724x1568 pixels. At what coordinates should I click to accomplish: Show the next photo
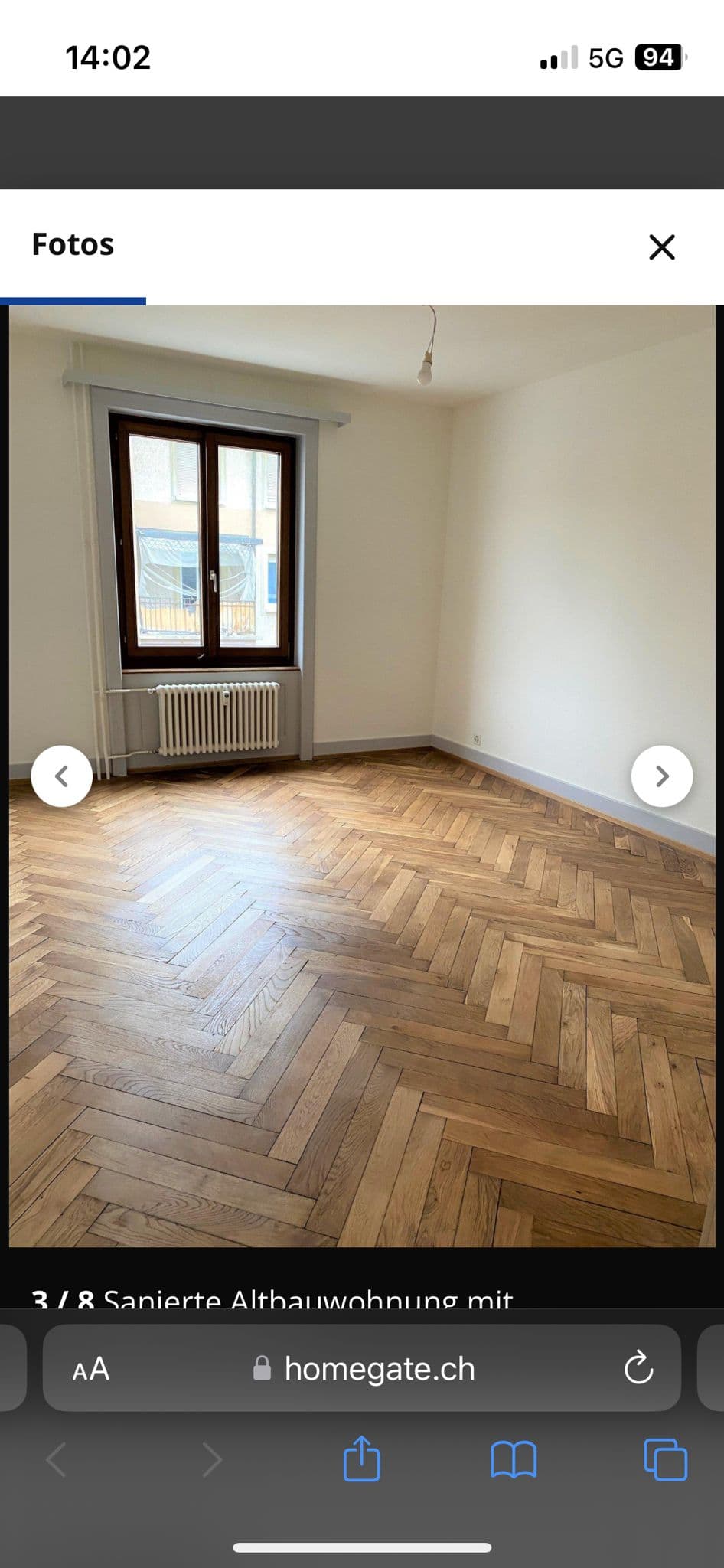pos(662,776)
